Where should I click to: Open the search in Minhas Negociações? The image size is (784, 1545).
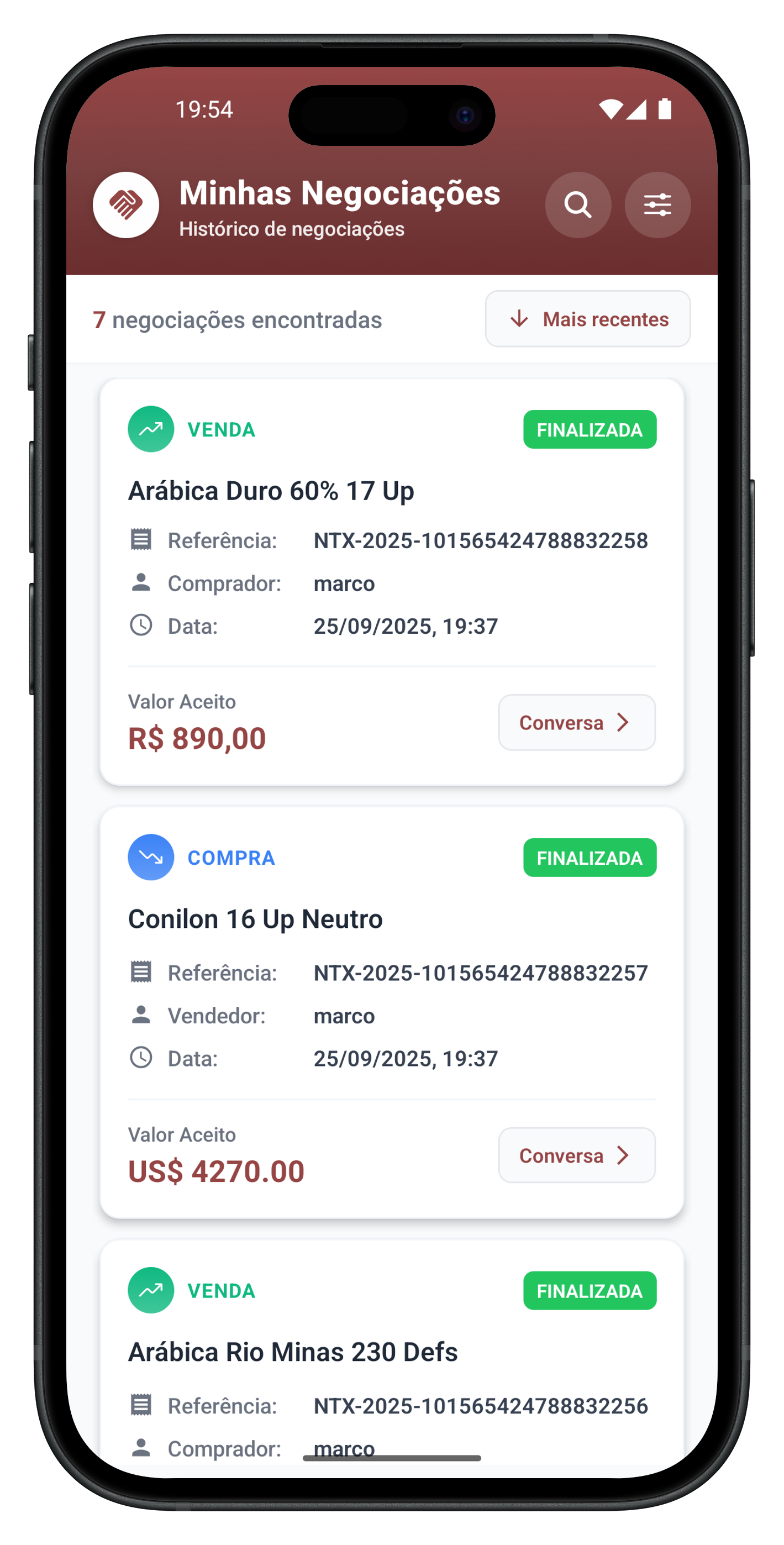coord(578,205)
